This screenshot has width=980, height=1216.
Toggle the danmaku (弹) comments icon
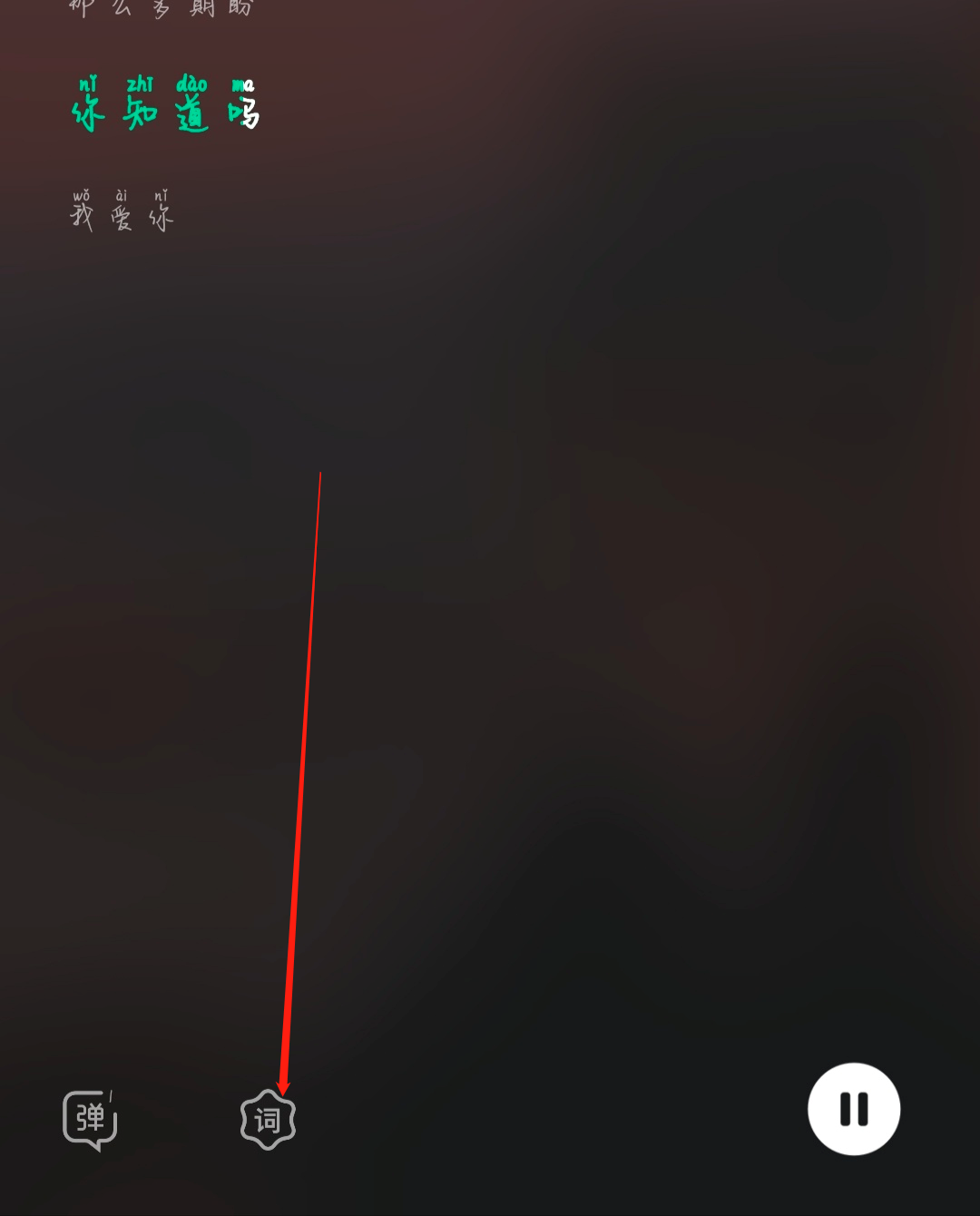point(90,1120)
